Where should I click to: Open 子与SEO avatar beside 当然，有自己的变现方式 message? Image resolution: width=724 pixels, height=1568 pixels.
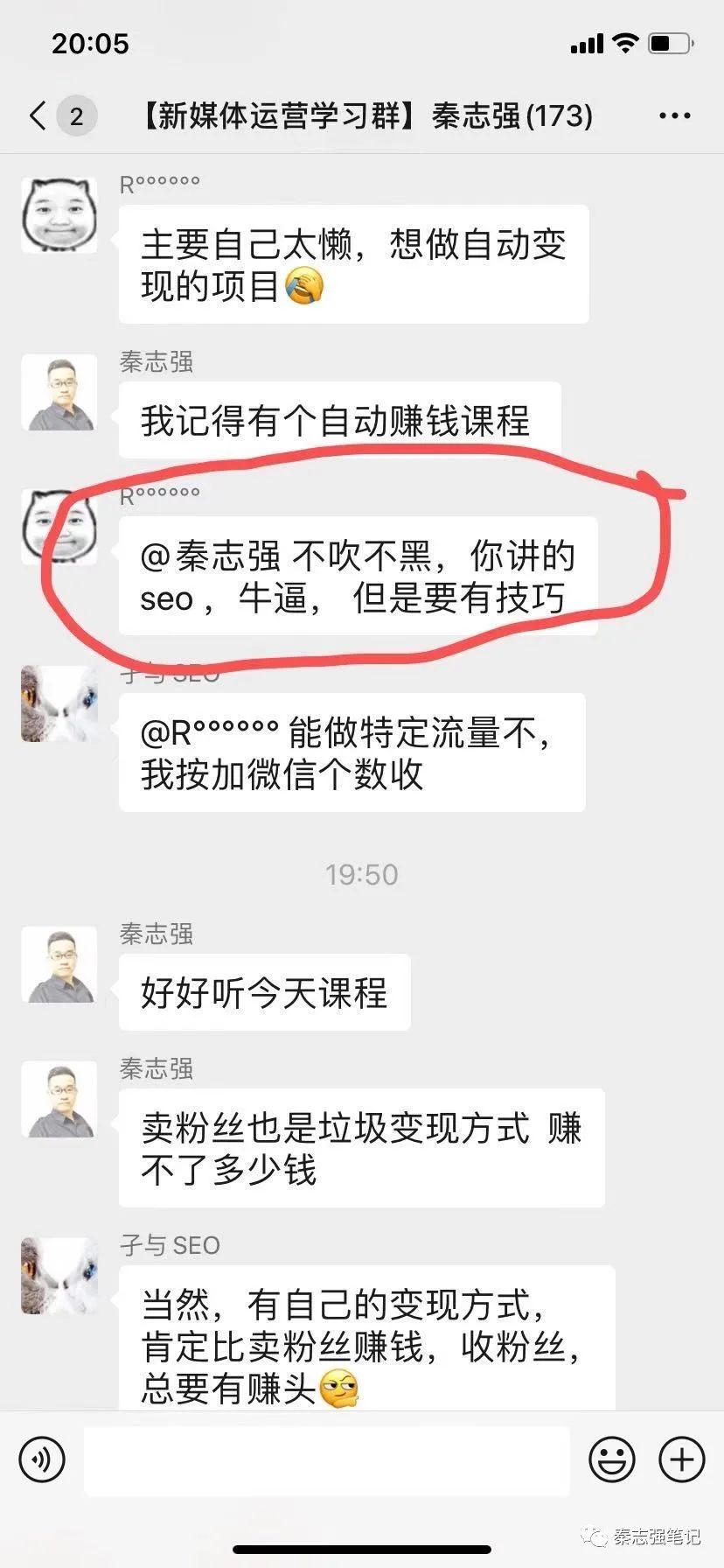pyautogui.click(x=59, y=1275)
